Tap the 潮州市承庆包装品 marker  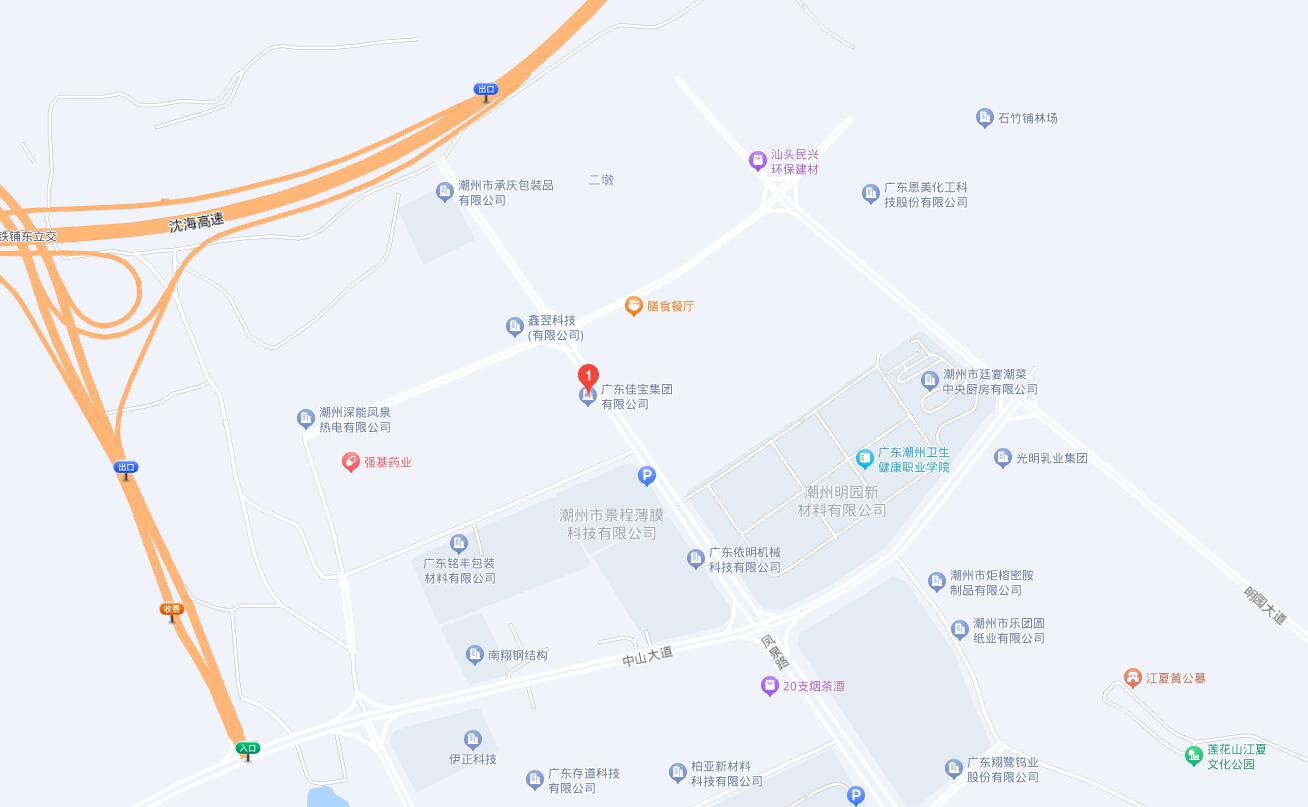point(445,191)
